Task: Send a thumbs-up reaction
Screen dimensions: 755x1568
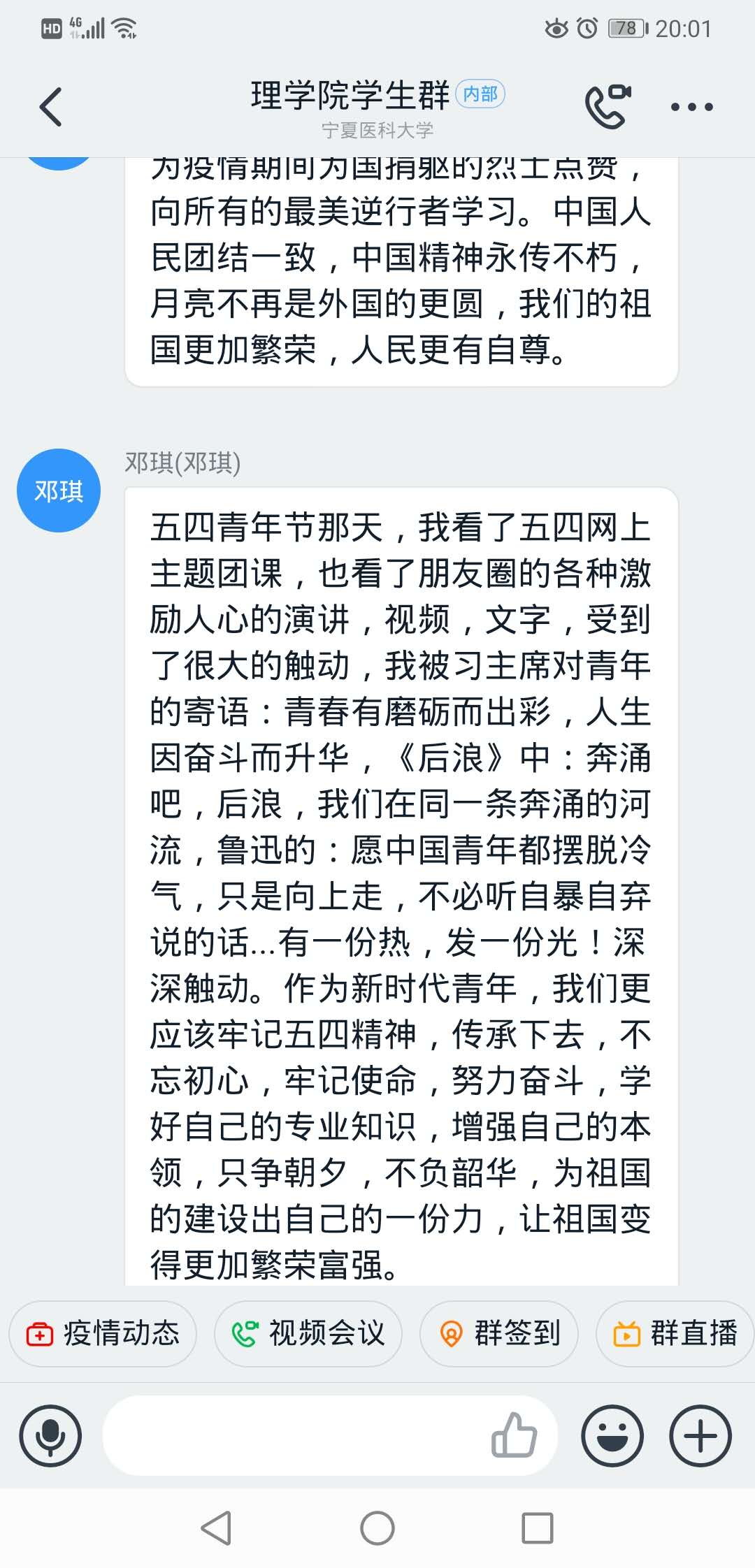Action: click(514, 1435)
